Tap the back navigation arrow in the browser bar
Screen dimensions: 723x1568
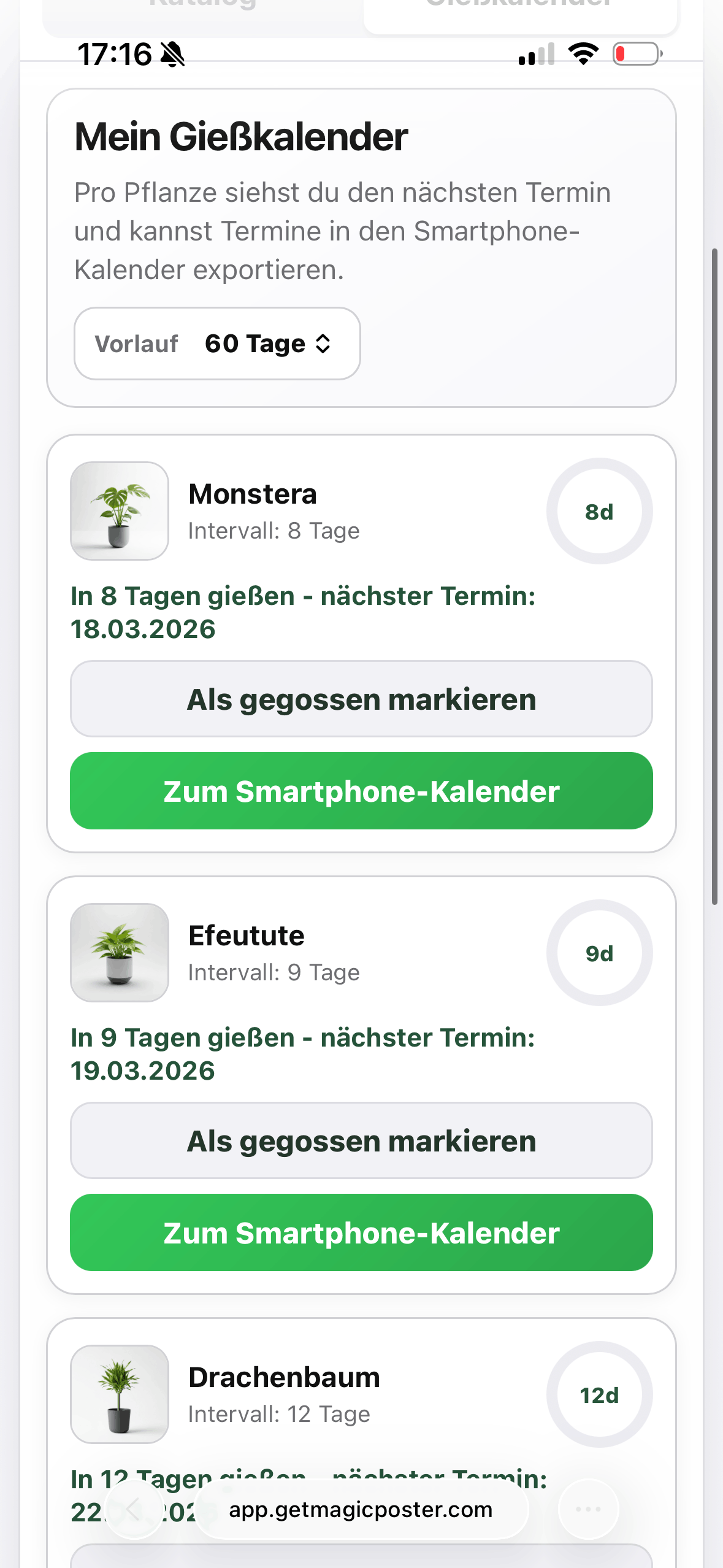tap(135, 1510)
